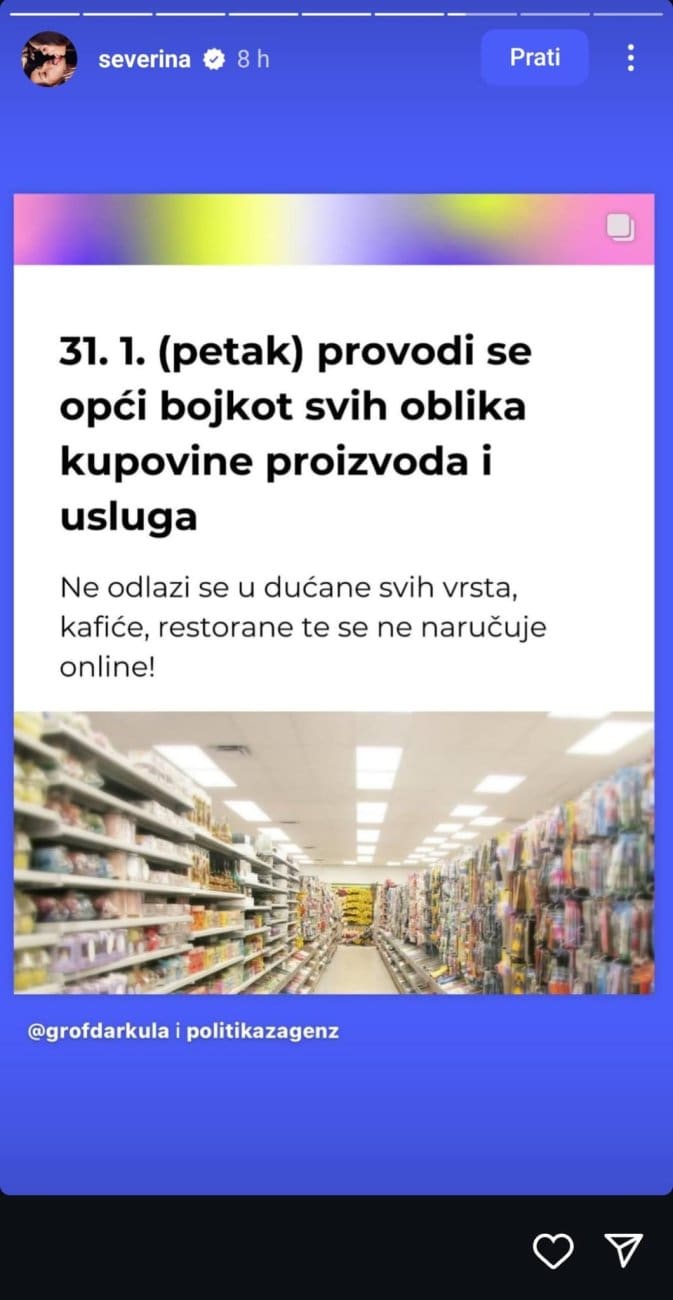Open the @grofdarkula i politikazagenz credit link
This screenshot has width=673, height=1300.
(183, 1030)
